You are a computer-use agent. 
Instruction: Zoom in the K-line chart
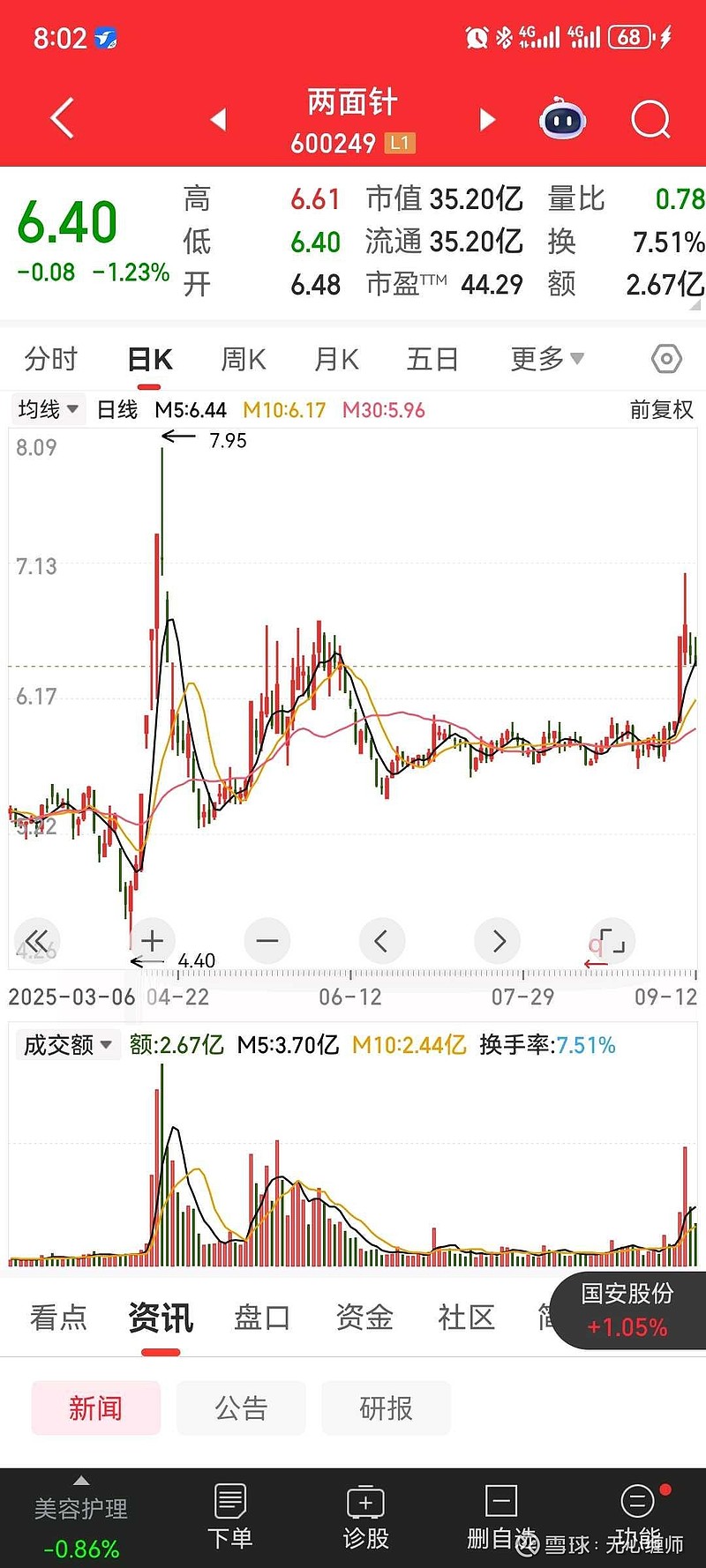click(x=152, y=941)
